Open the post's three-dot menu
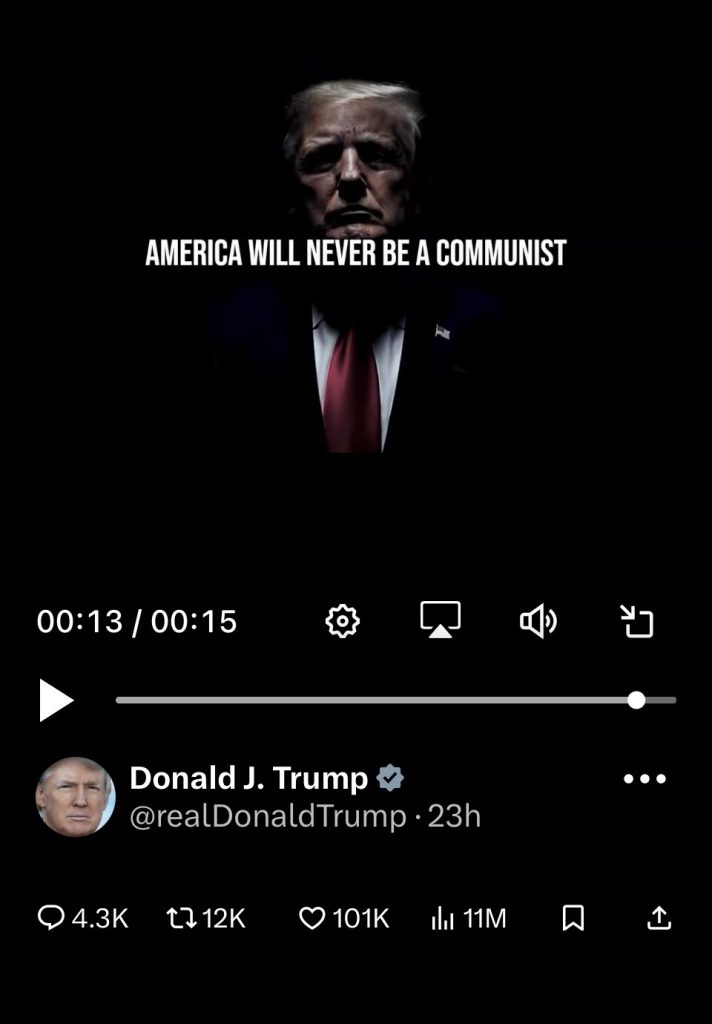Viewport: 712px width, 1024px height. pyautogui.click(x=645, y=778)
